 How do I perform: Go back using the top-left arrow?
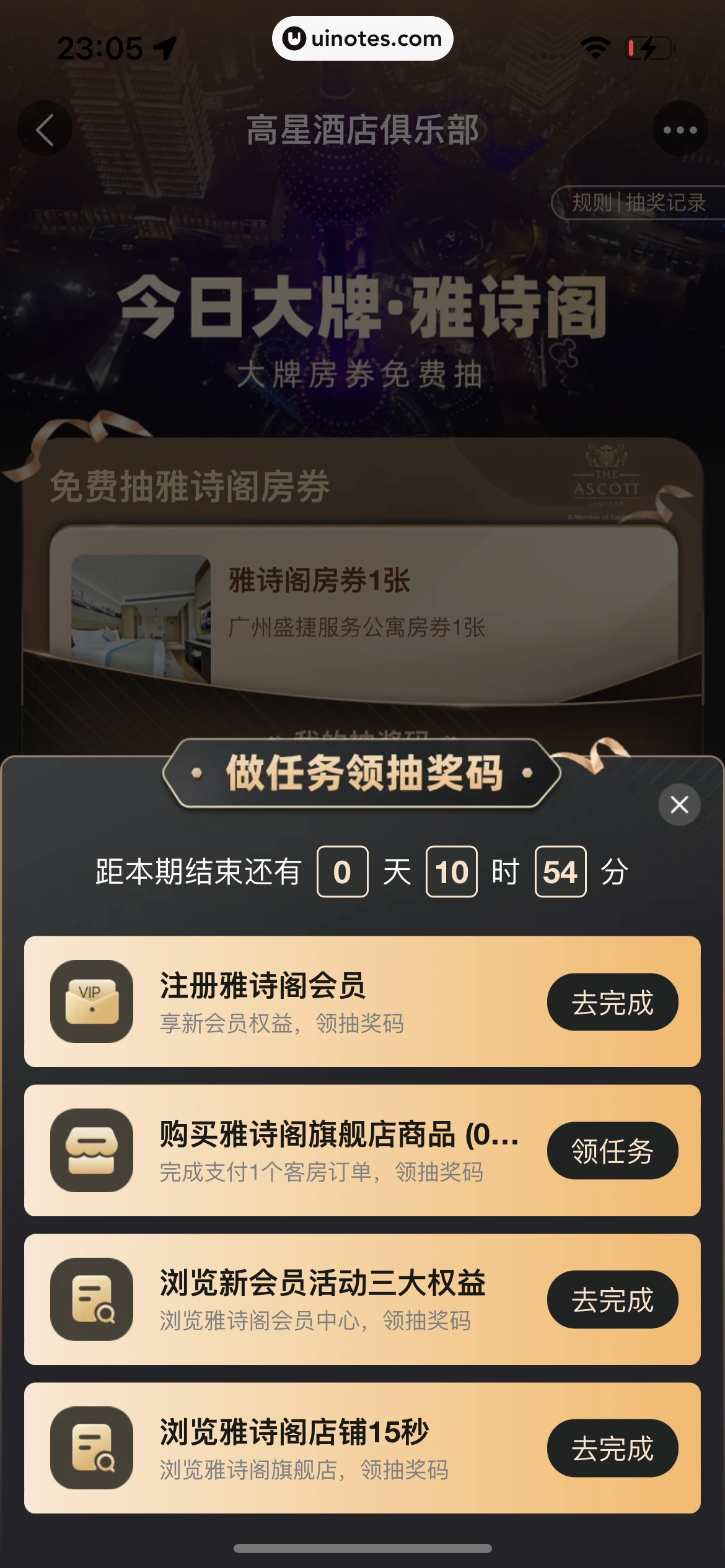pyautogui.click(x=45, y=129)
